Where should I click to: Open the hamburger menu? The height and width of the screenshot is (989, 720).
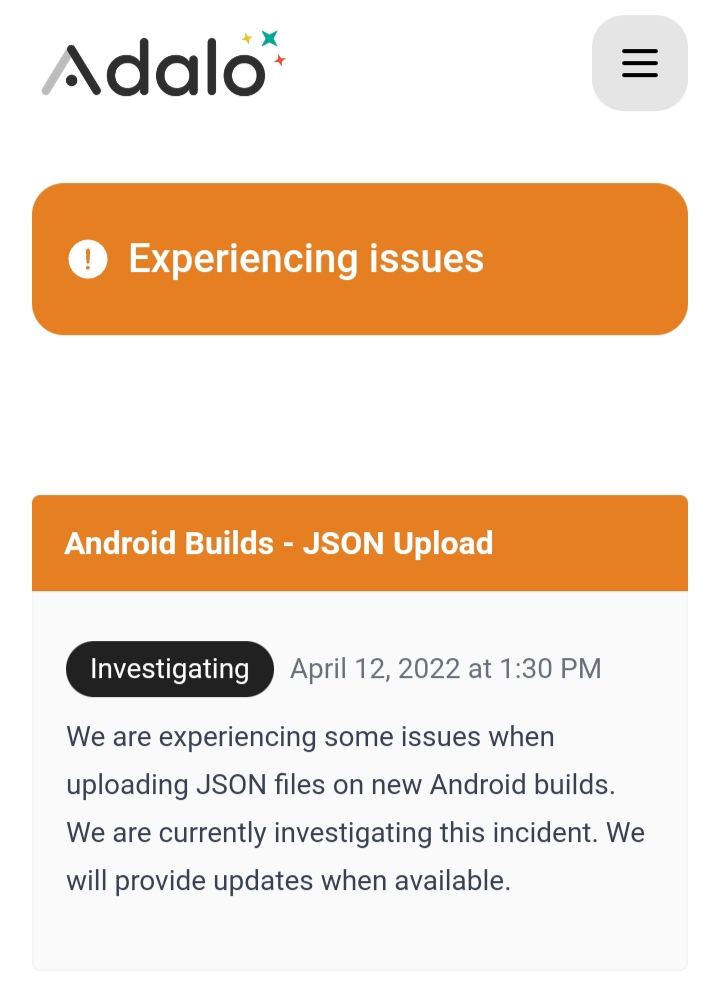tap(639, 63)
